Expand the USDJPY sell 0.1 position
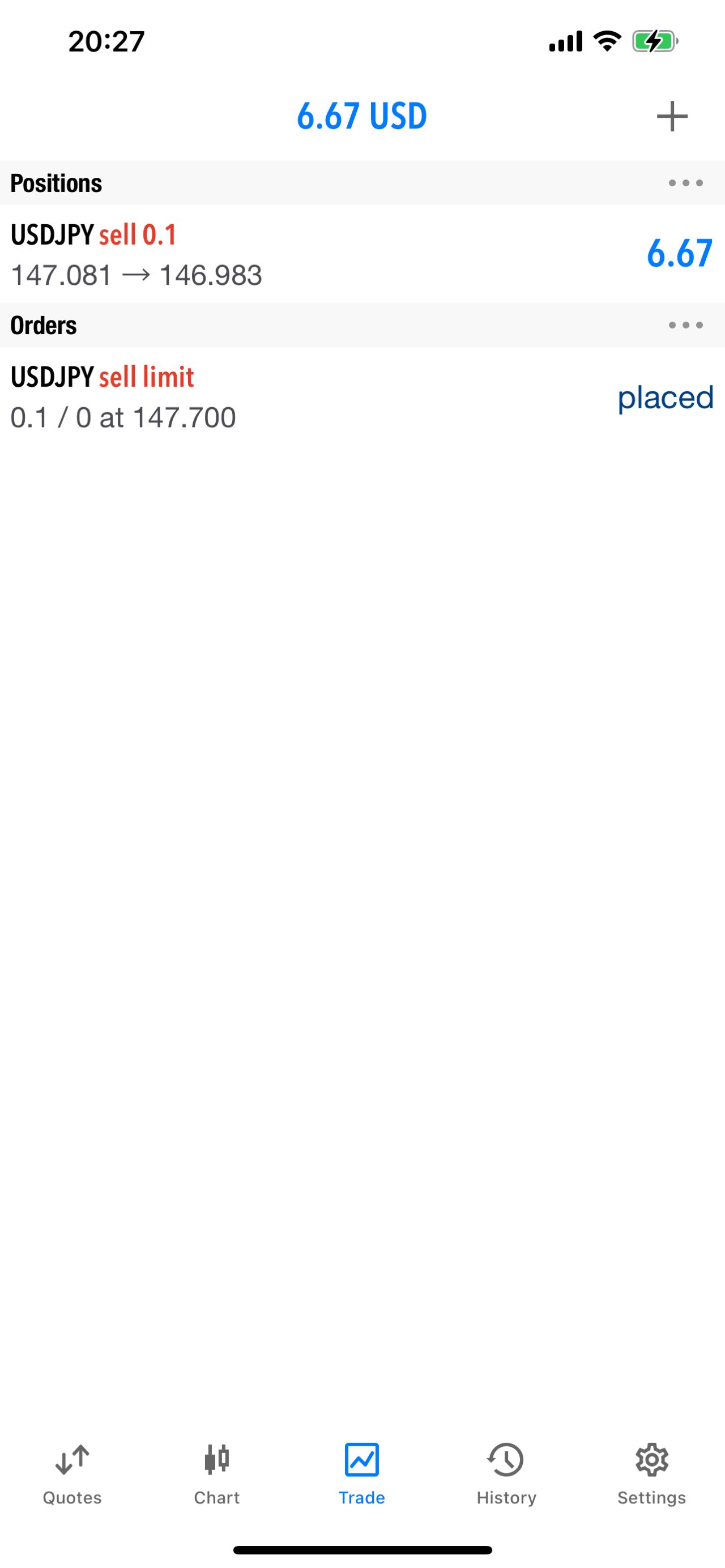 (x=362, y=254)
